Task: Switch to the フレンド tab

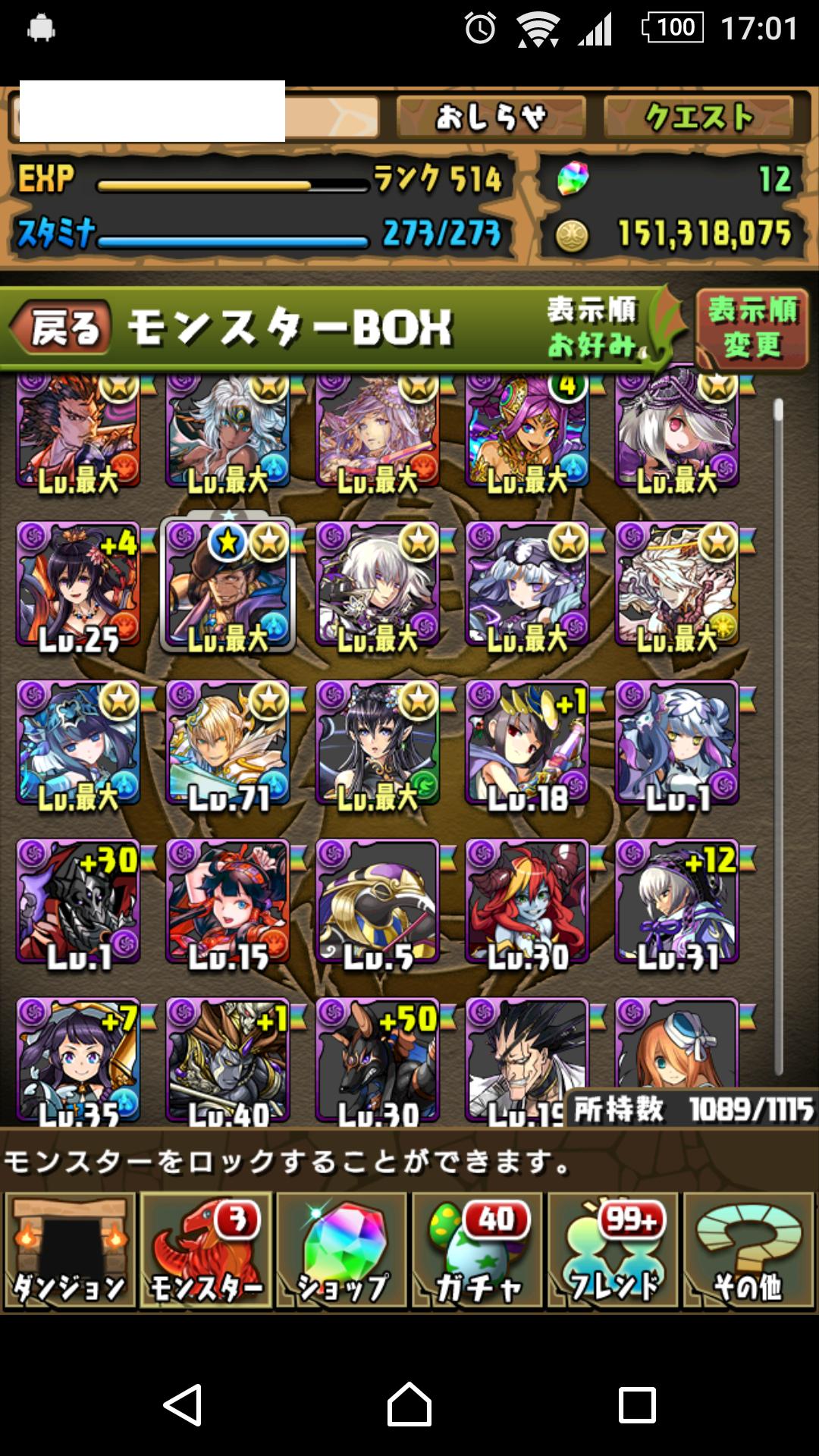Action: pos(613,1250)
